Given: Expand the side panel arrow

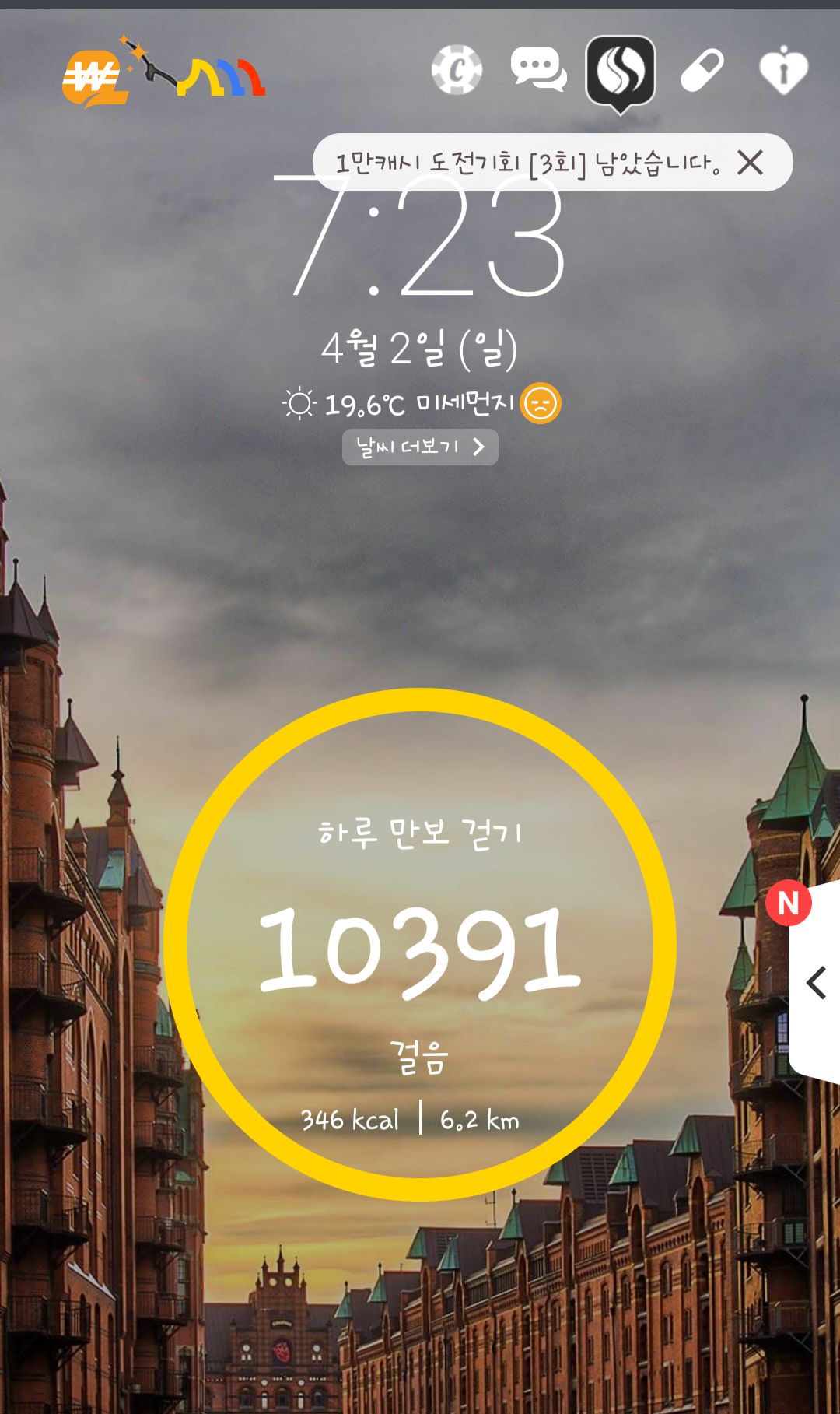Looking at the screenshot, I should [816, 982].
